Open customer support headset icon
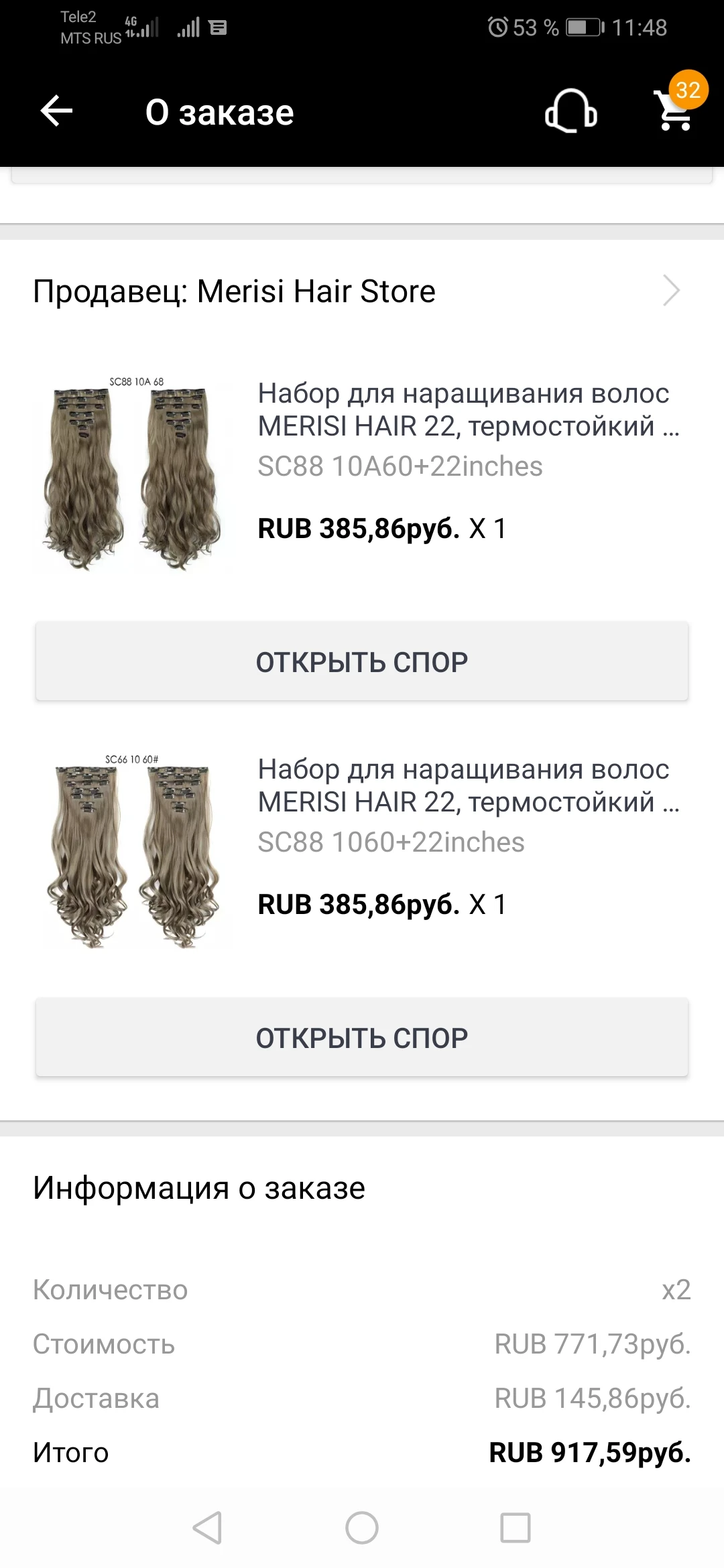724x1568 pixels. click(x=570, y=111)
